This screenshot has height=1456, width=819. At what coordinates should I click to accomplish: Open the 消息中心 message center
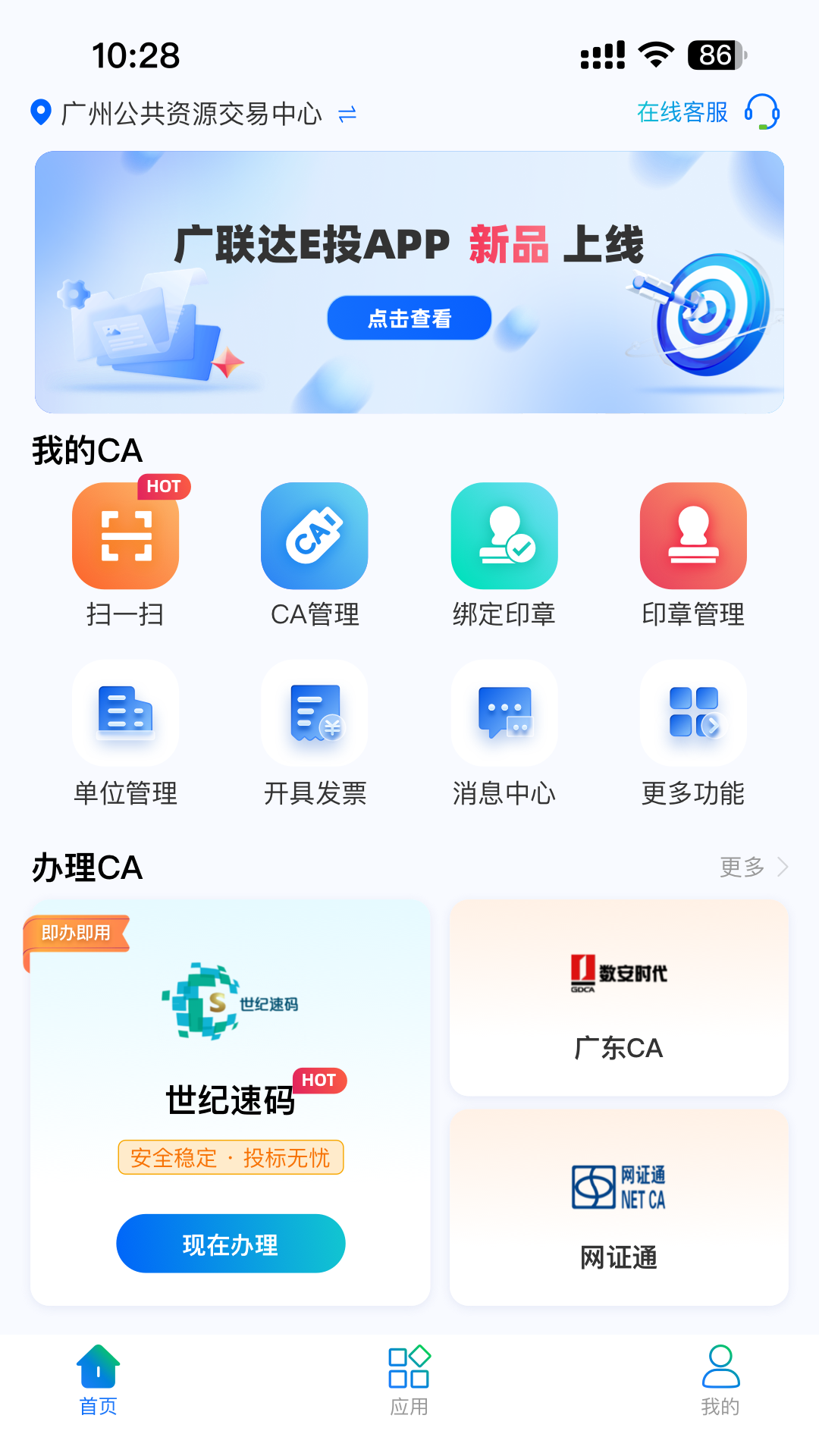point(504,713)
